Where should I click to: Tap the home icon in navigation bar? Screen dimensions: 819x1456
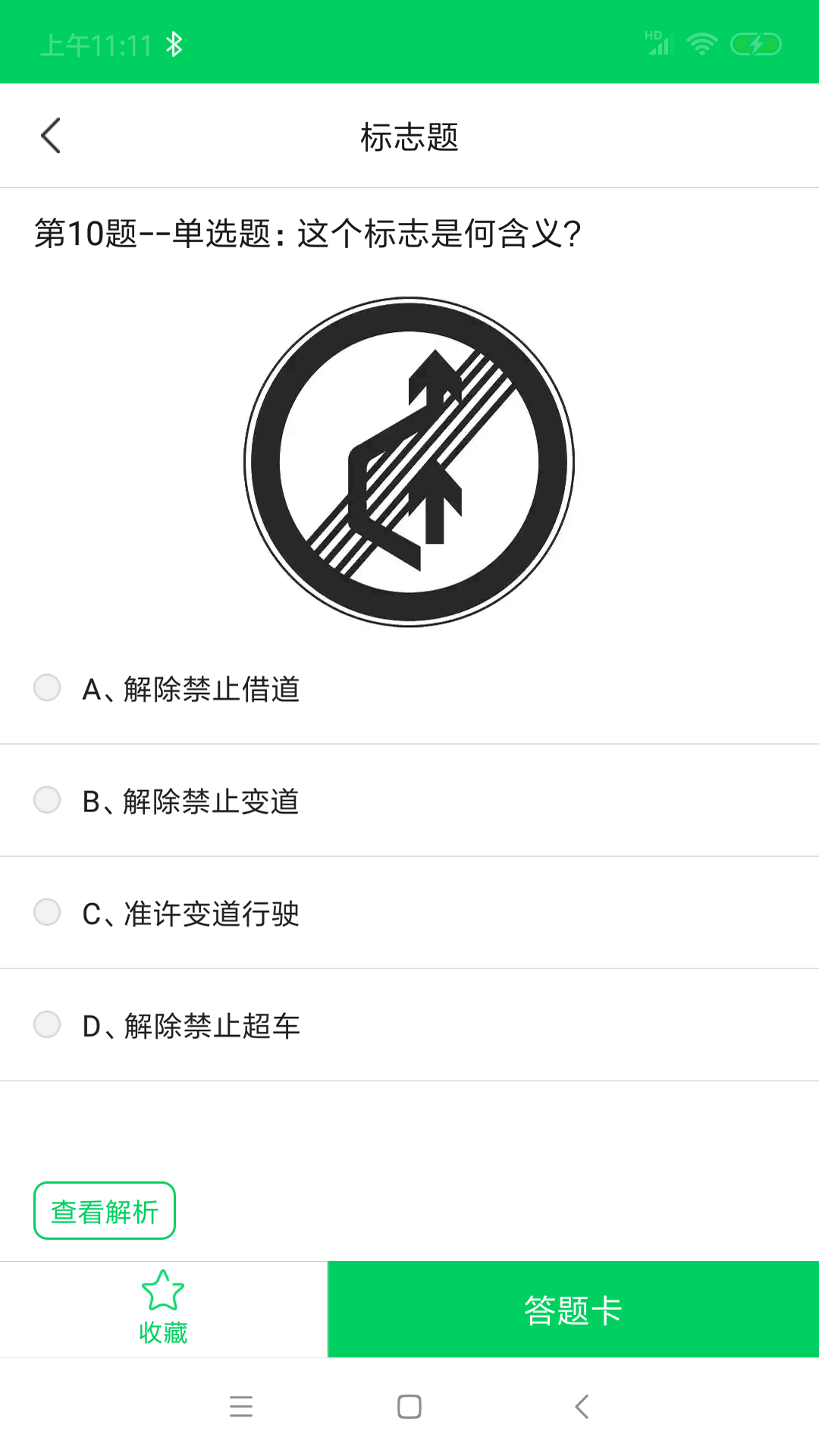click(409, 1407)
